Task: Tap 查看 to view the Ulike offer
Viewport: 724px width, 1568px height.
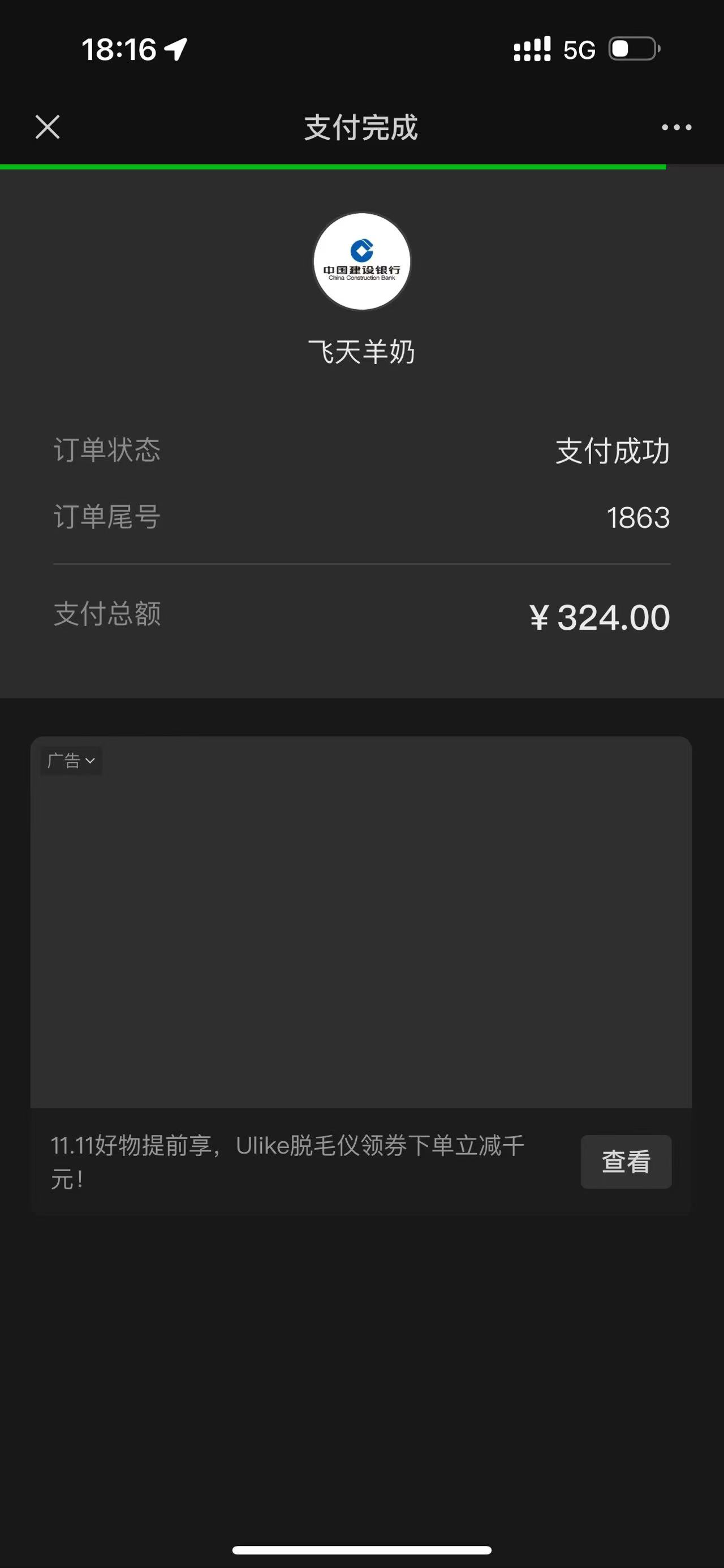Action: (x=626, y=1162)
